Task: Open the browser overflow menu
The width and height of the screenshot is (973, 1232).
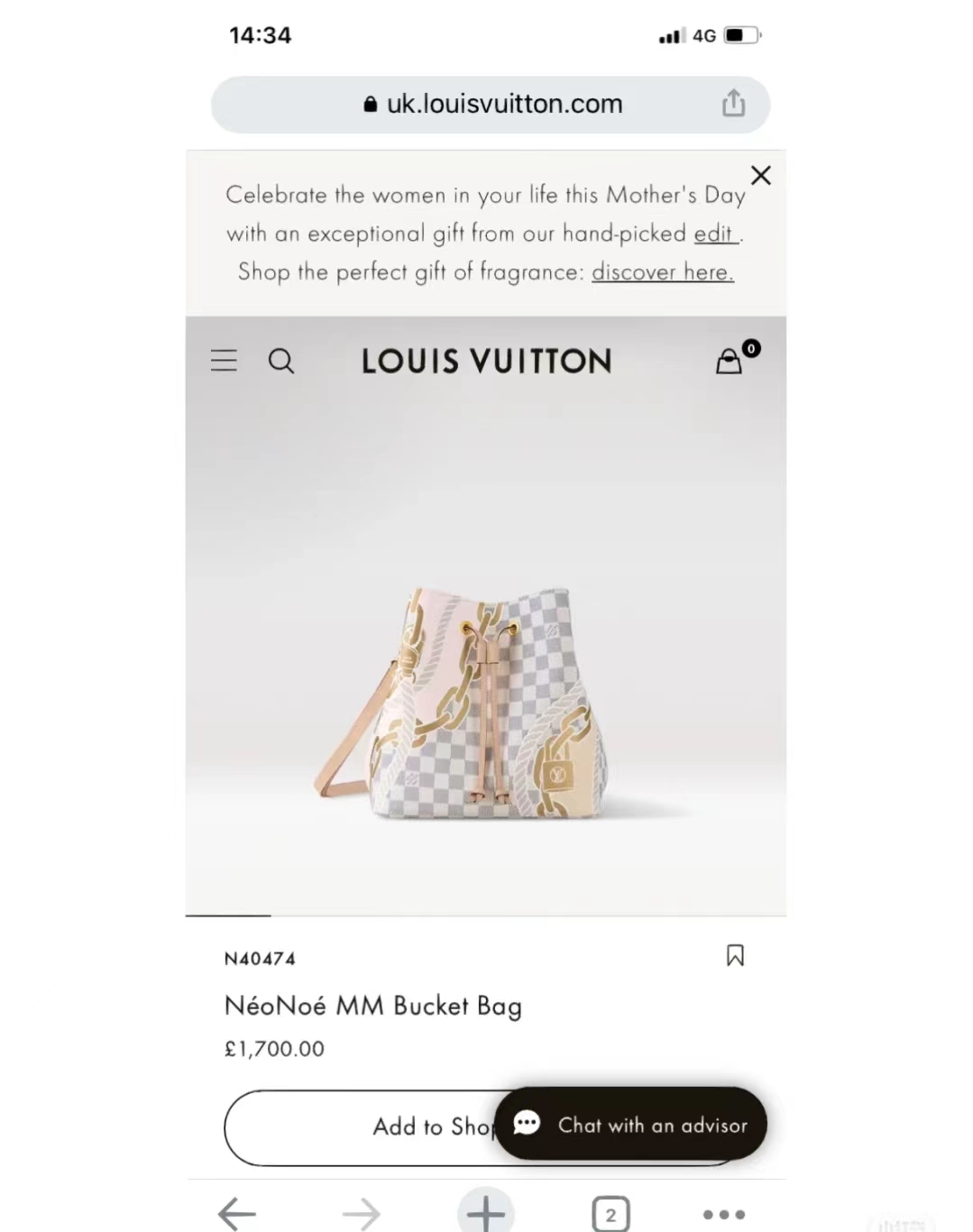Action: (x=724, y=1214)
